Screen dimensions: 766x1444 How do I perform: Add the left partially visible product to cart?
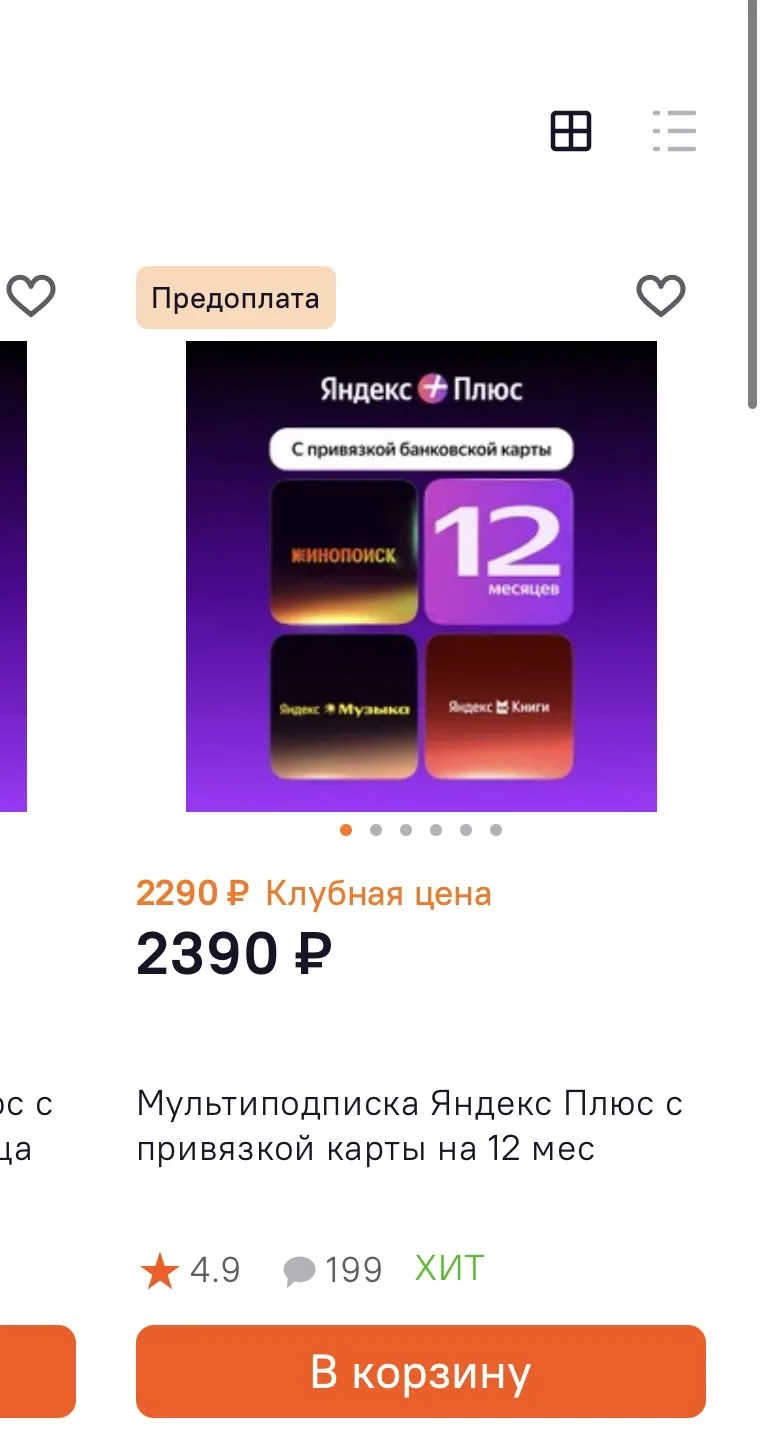point(37,1372)
